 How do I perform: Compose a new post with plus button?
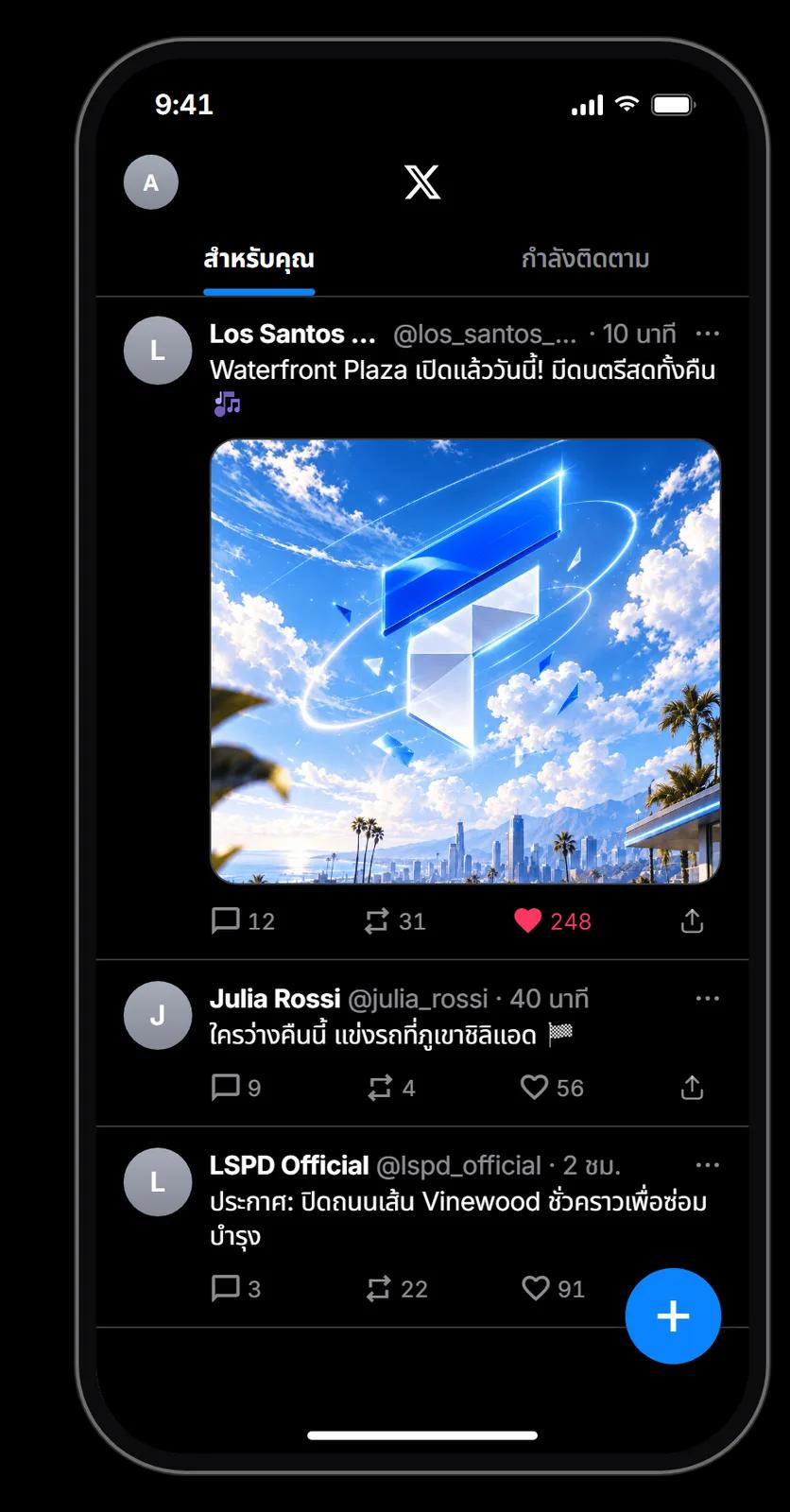point(673,1315)
